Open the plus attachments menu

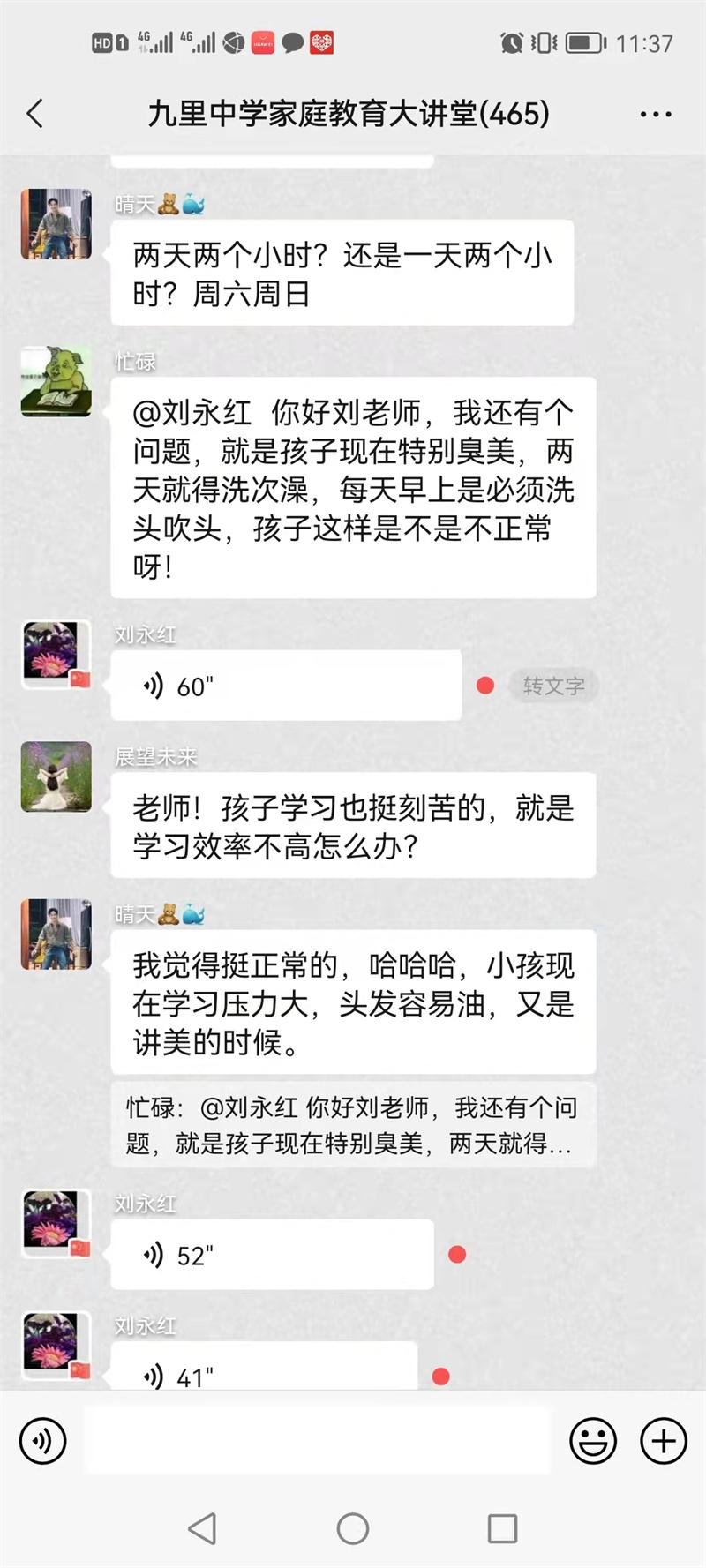click(664, 1441)
